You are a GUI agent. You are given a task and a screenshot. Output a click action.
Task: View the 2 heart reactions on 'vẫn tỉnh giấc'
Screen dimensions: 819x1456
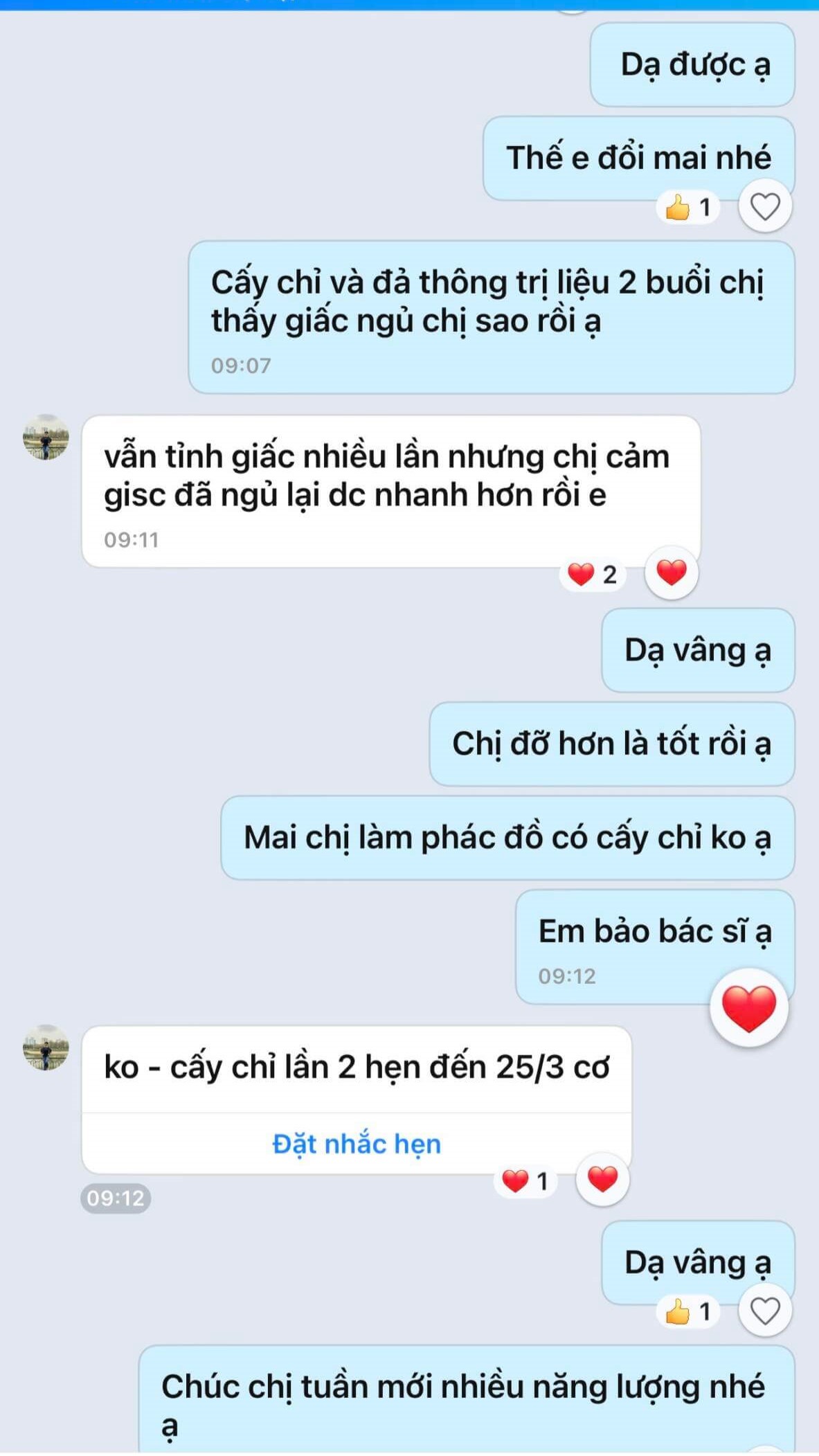(x=592, y=574)
